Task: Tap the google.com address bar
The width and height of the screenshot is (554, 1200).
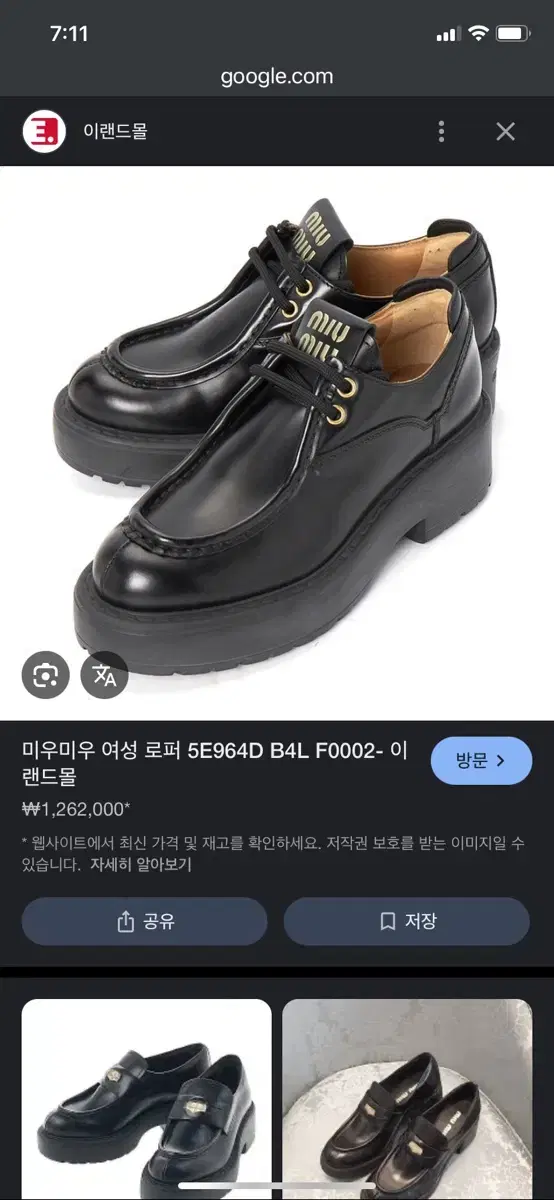Action: (277, 76)
